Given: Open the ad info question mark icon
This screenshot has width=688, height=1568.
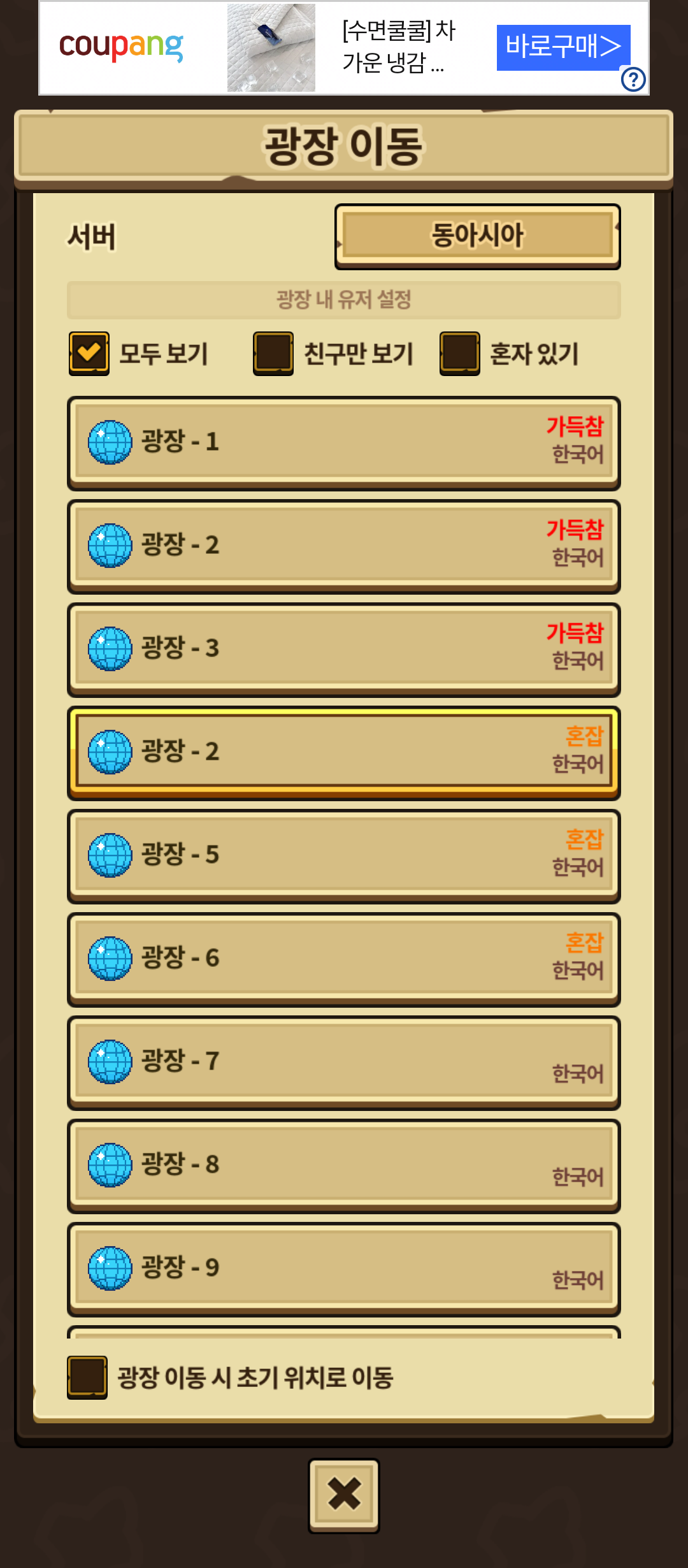Looking at the screenshot, I should click(x=633, y=80).
